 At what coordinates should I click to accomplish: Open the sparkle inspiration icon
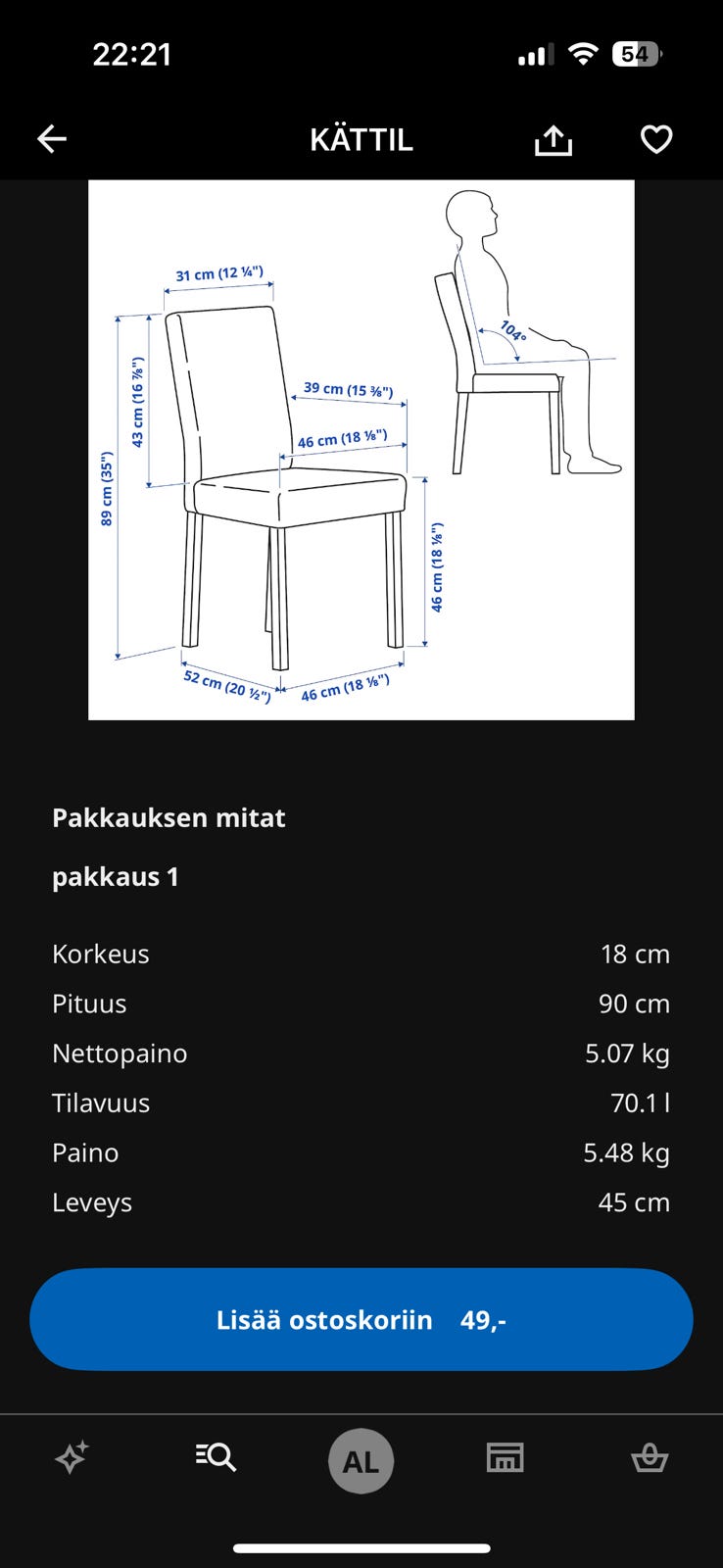coord(72,1457)
